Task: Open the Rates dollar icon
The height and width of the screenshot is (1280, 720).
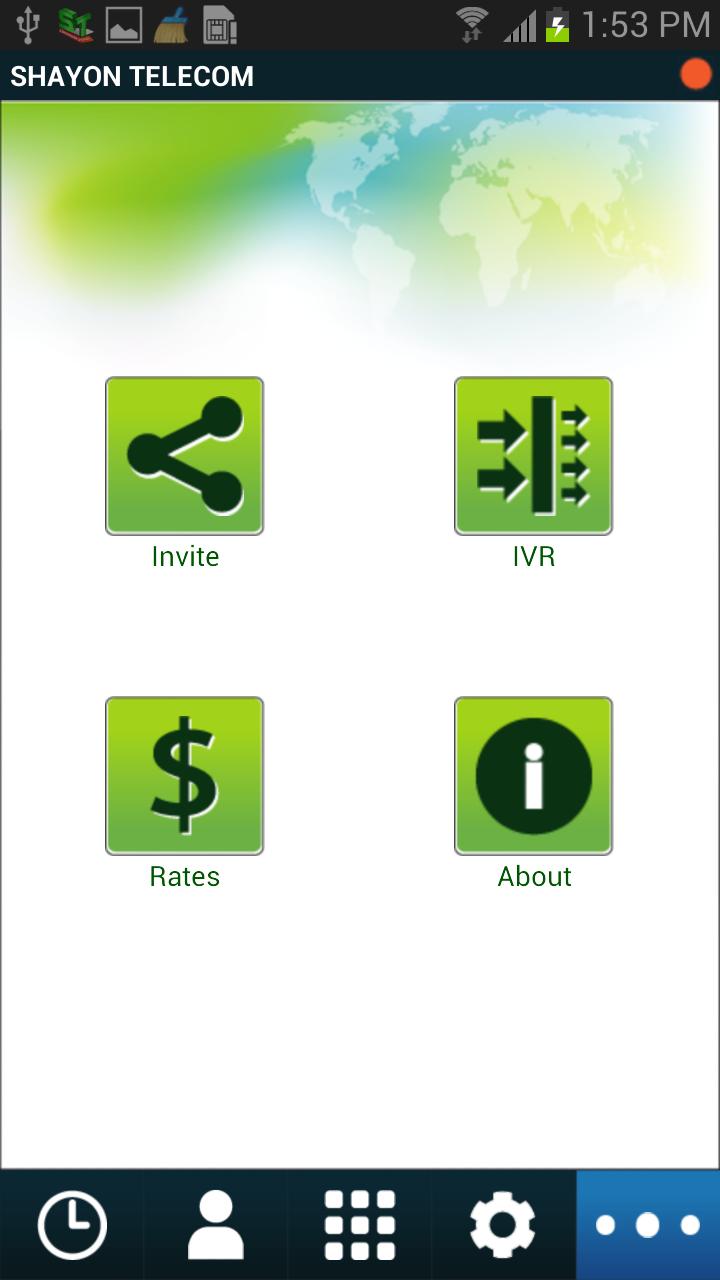Action: point(184,775)
